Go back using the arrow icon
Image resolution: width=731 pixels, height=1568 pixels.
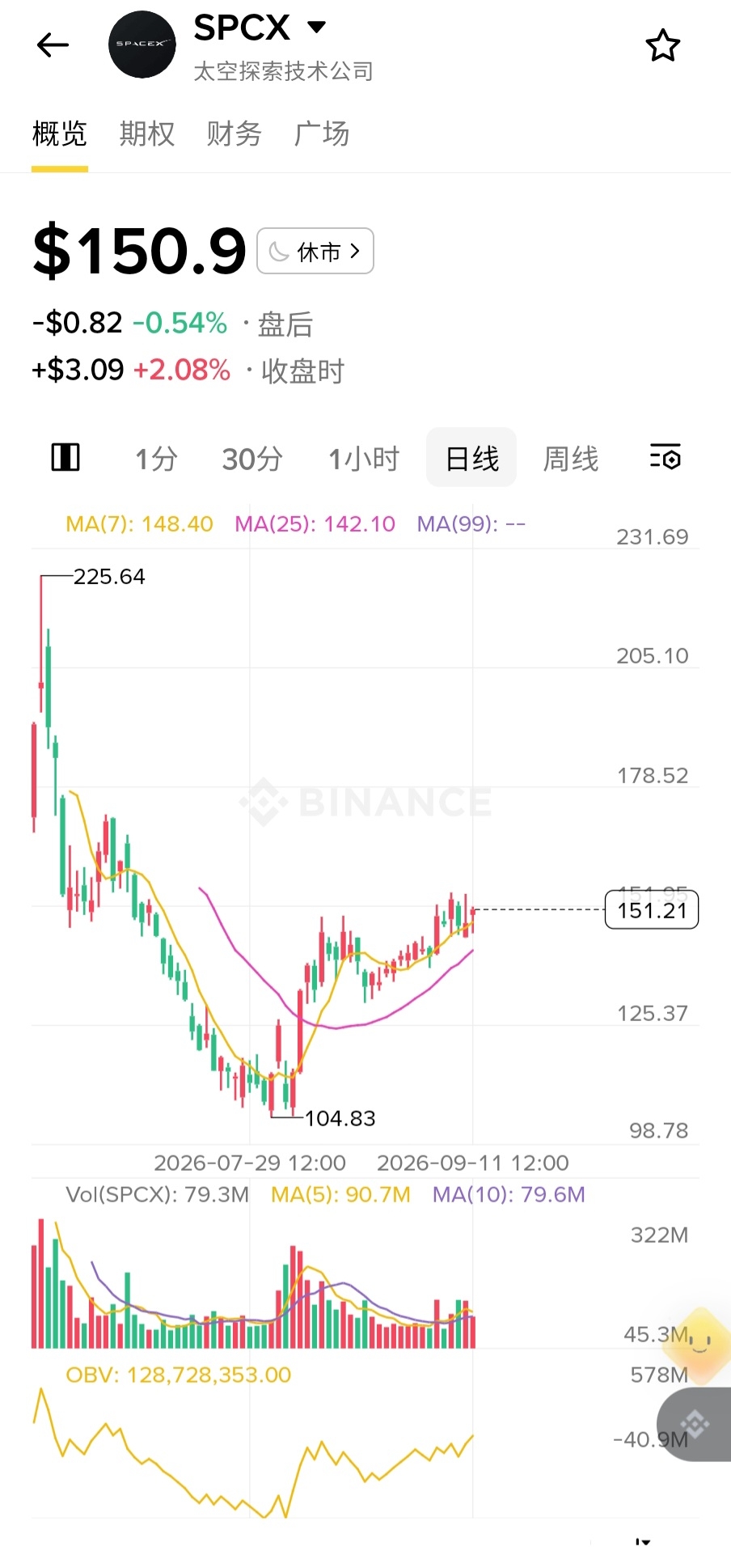[53, 45]
